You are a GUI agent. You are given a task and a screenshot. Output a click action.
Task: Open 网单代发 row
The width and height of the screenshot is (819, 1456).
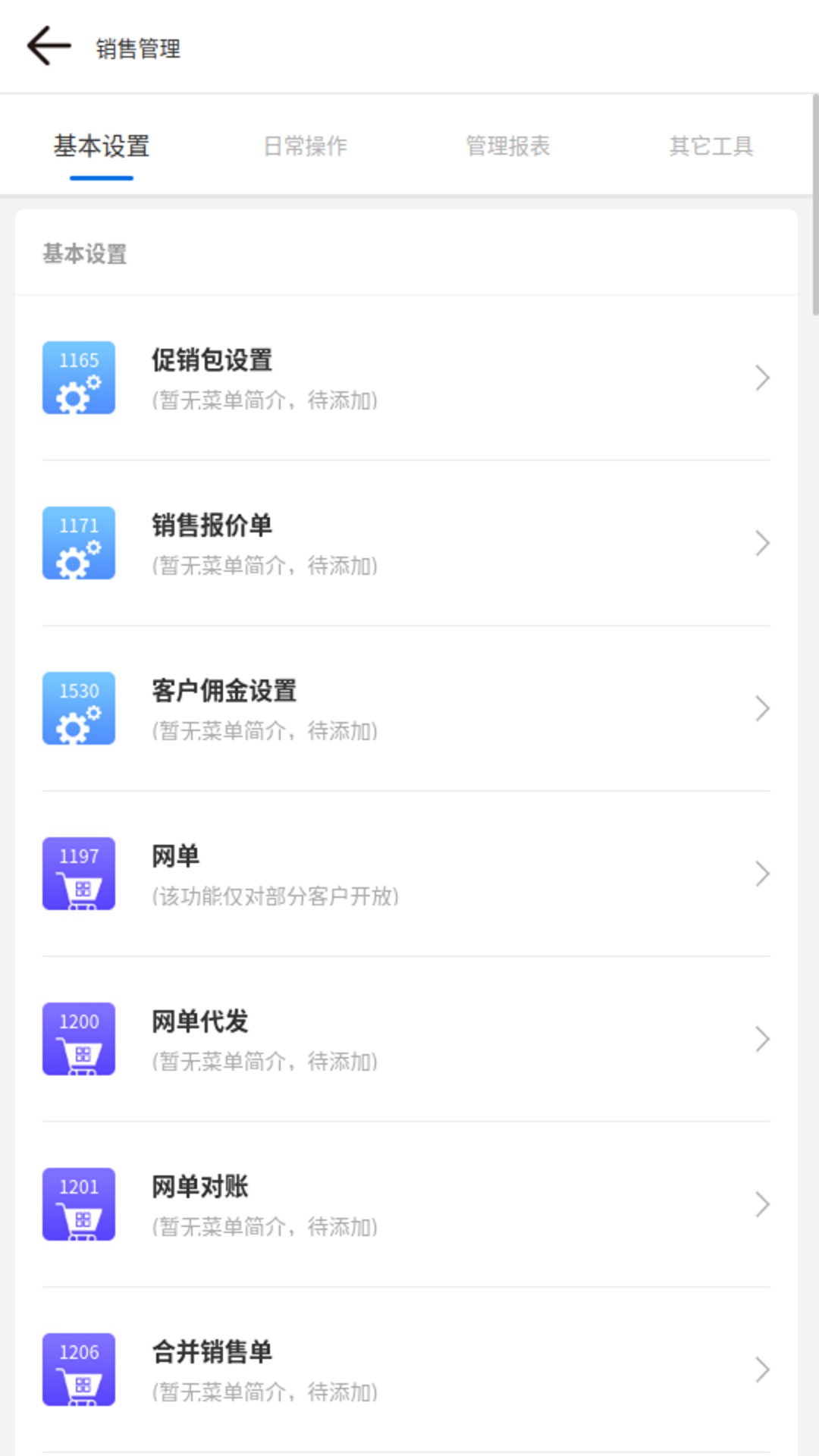pos(406,1039)
